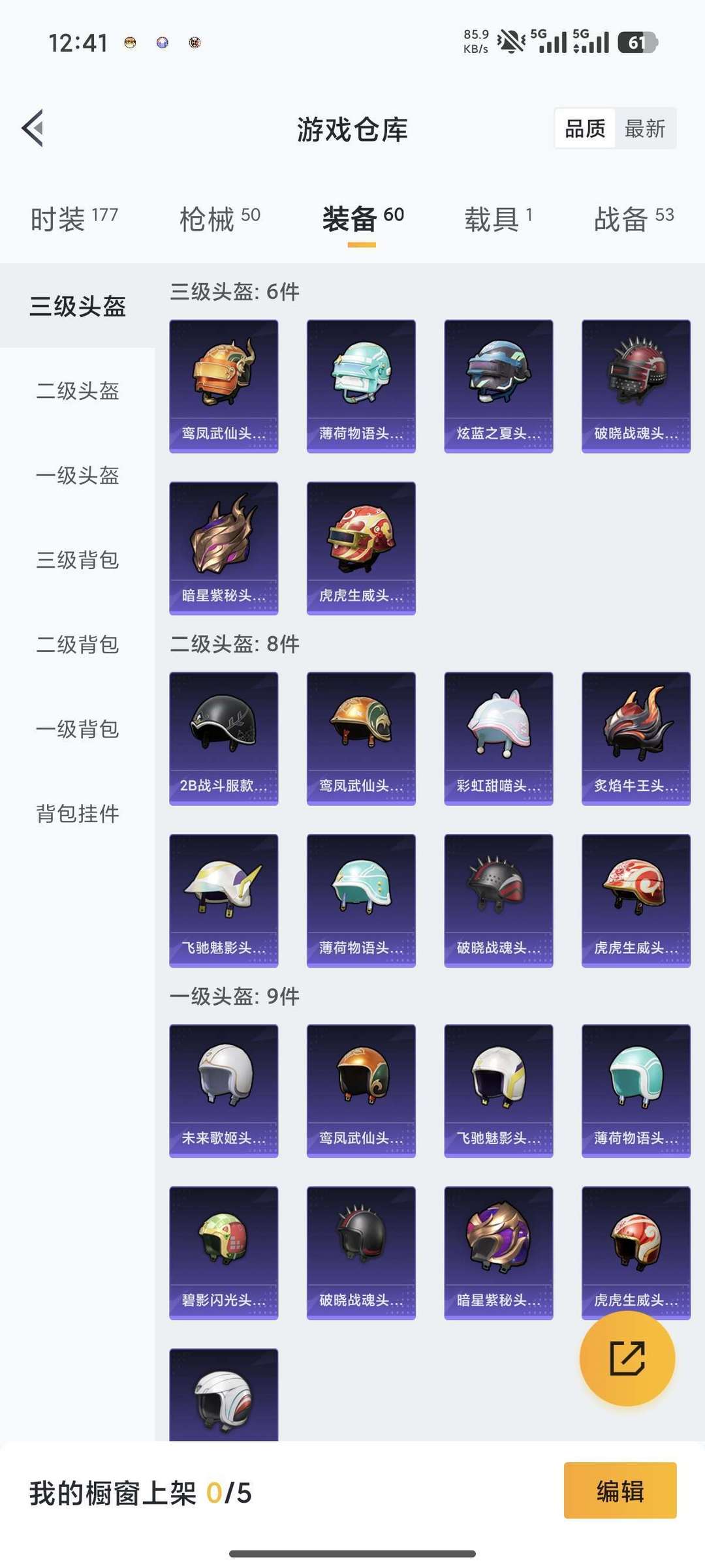Open the 背包挂件 category

pos(78,814)
